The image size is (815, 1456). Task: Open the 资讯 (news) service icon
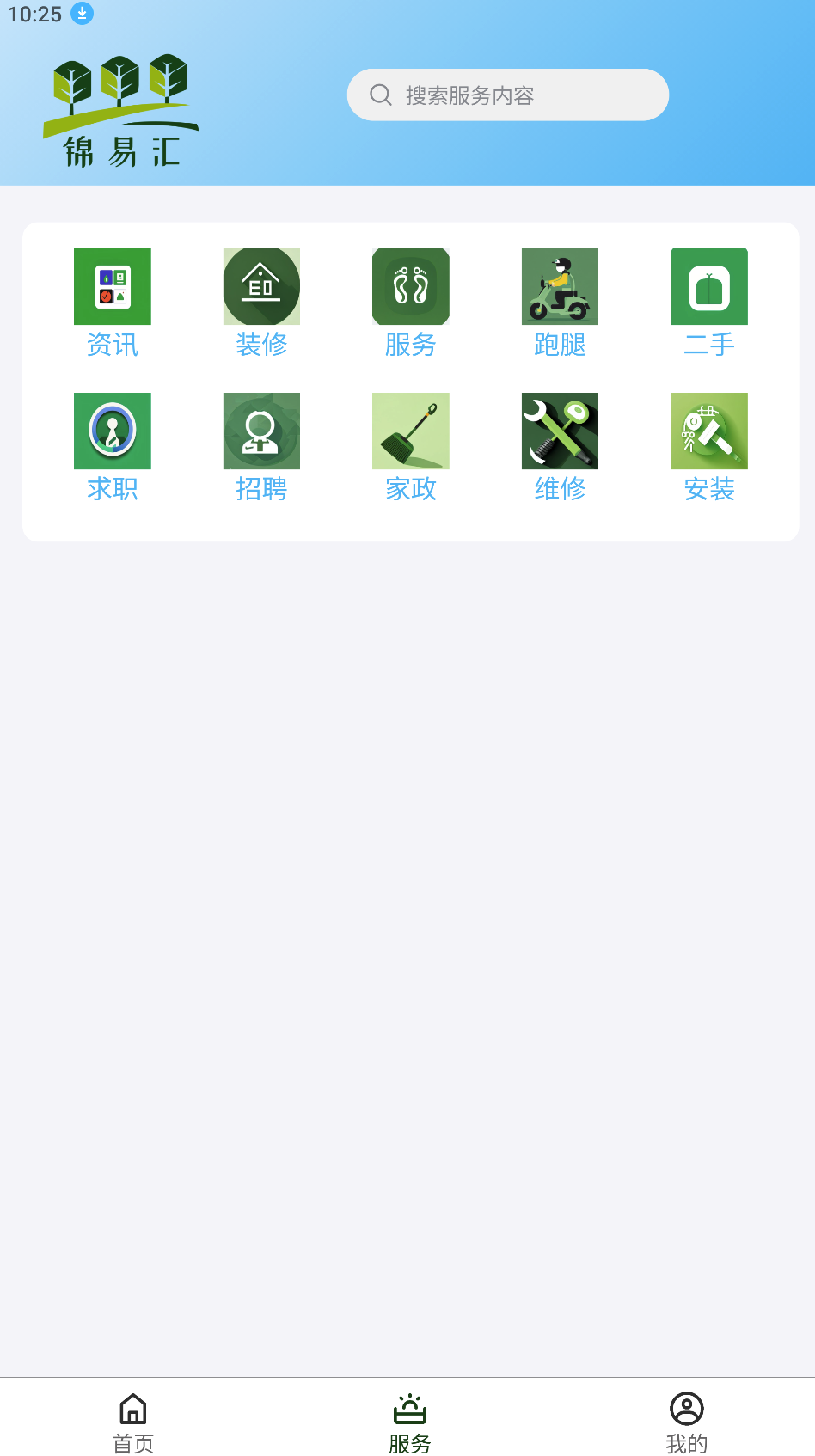(112, 287)
